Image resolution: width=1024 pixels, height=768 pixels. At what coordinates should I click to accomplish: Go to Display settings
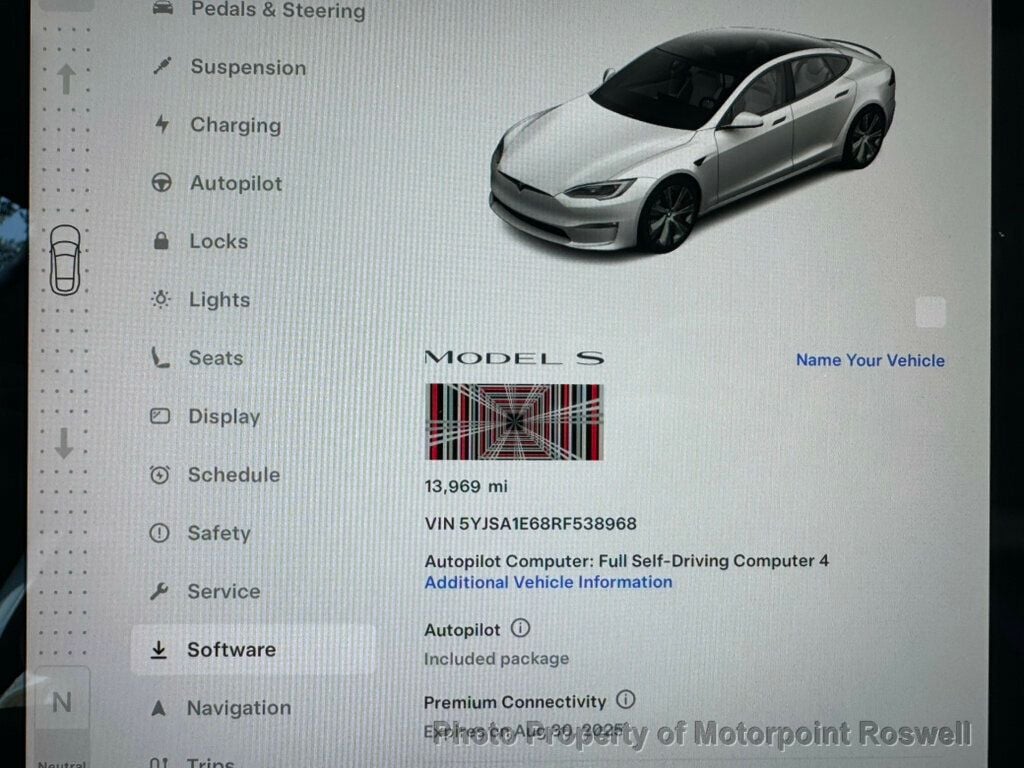[223, 417]
